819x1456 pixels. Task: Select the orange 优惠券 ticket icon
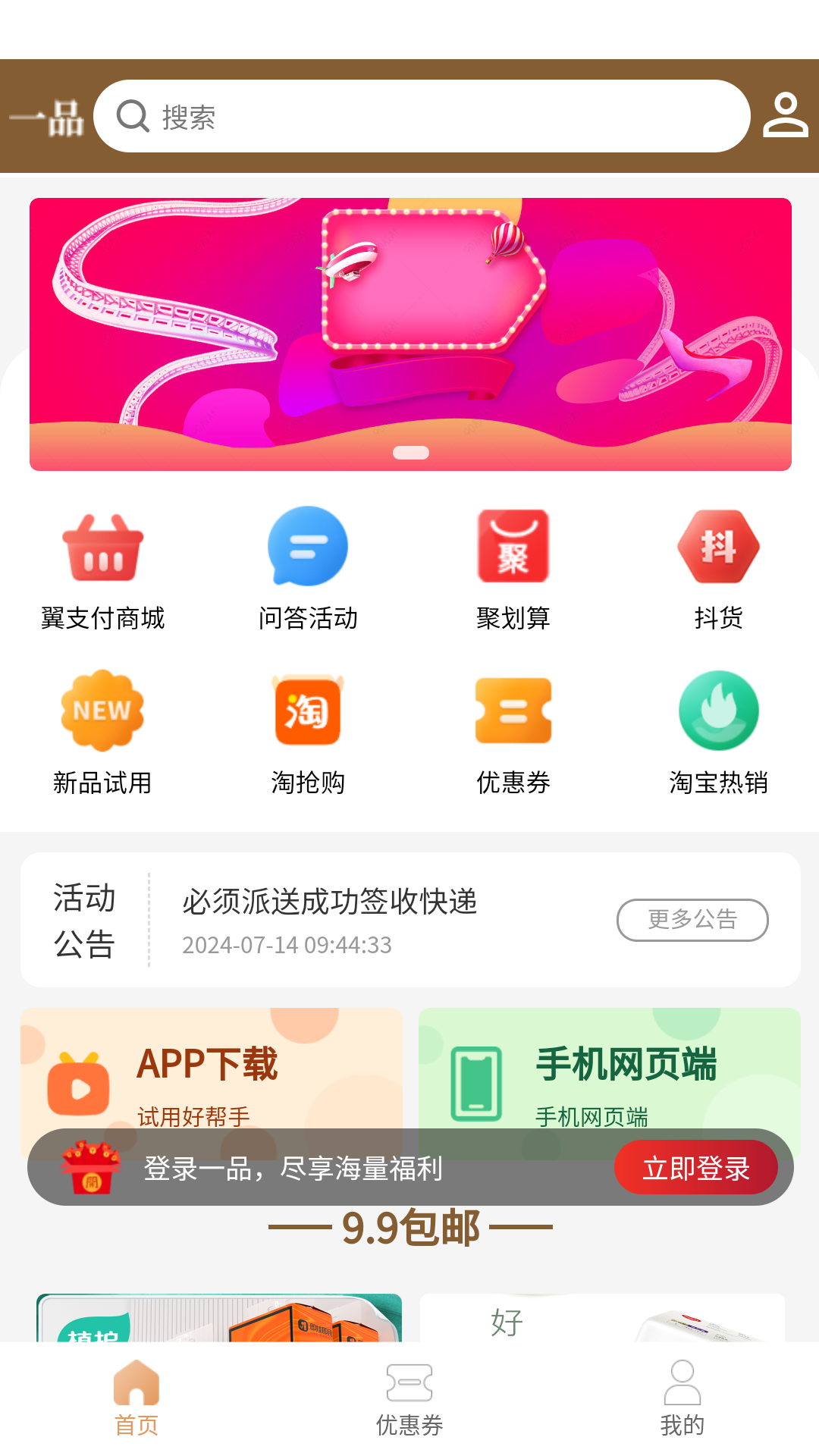coord(513,711)
